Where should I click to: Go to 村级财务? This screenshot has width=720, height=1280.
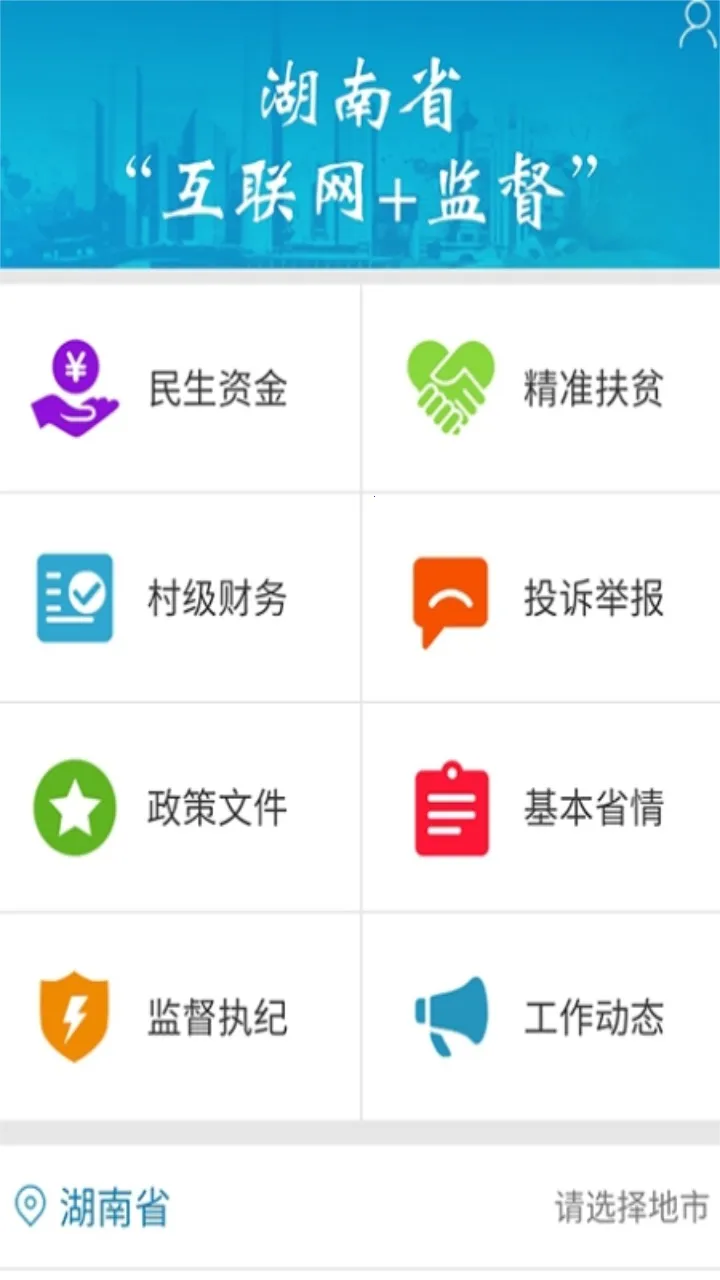pyautogui.click(x=180, y=598)
